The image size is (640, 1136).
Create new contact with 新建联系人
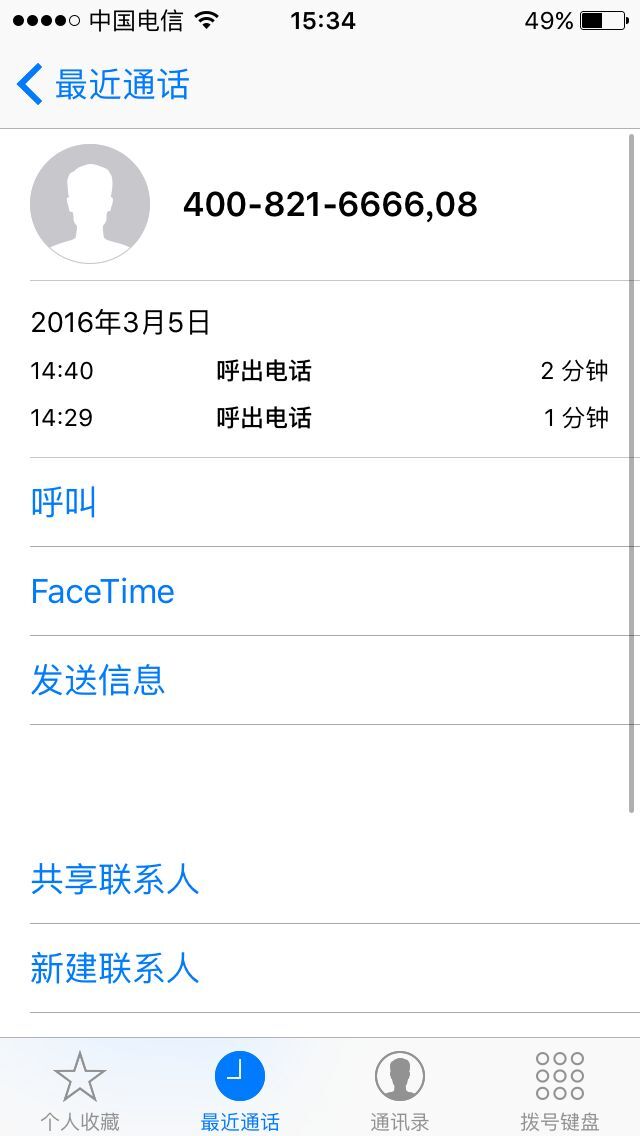click(115, 968)
